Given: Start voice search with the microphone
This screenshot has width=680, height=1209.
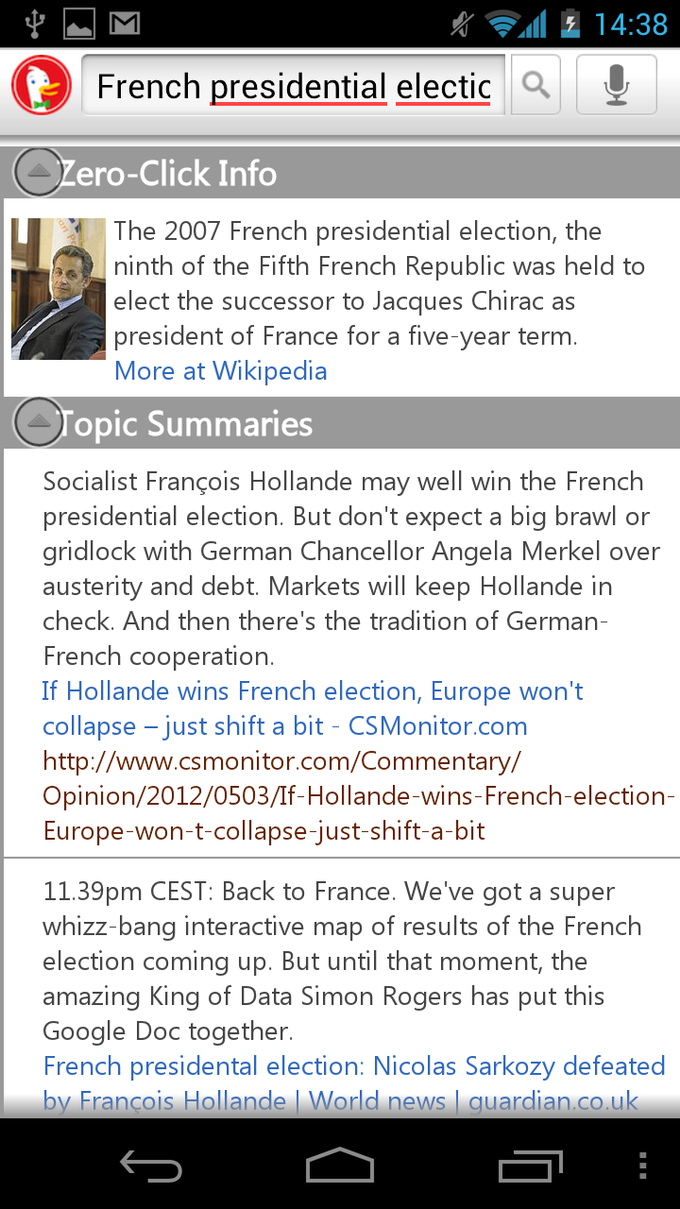Looking at the screenshot, I should pos(616,86).
